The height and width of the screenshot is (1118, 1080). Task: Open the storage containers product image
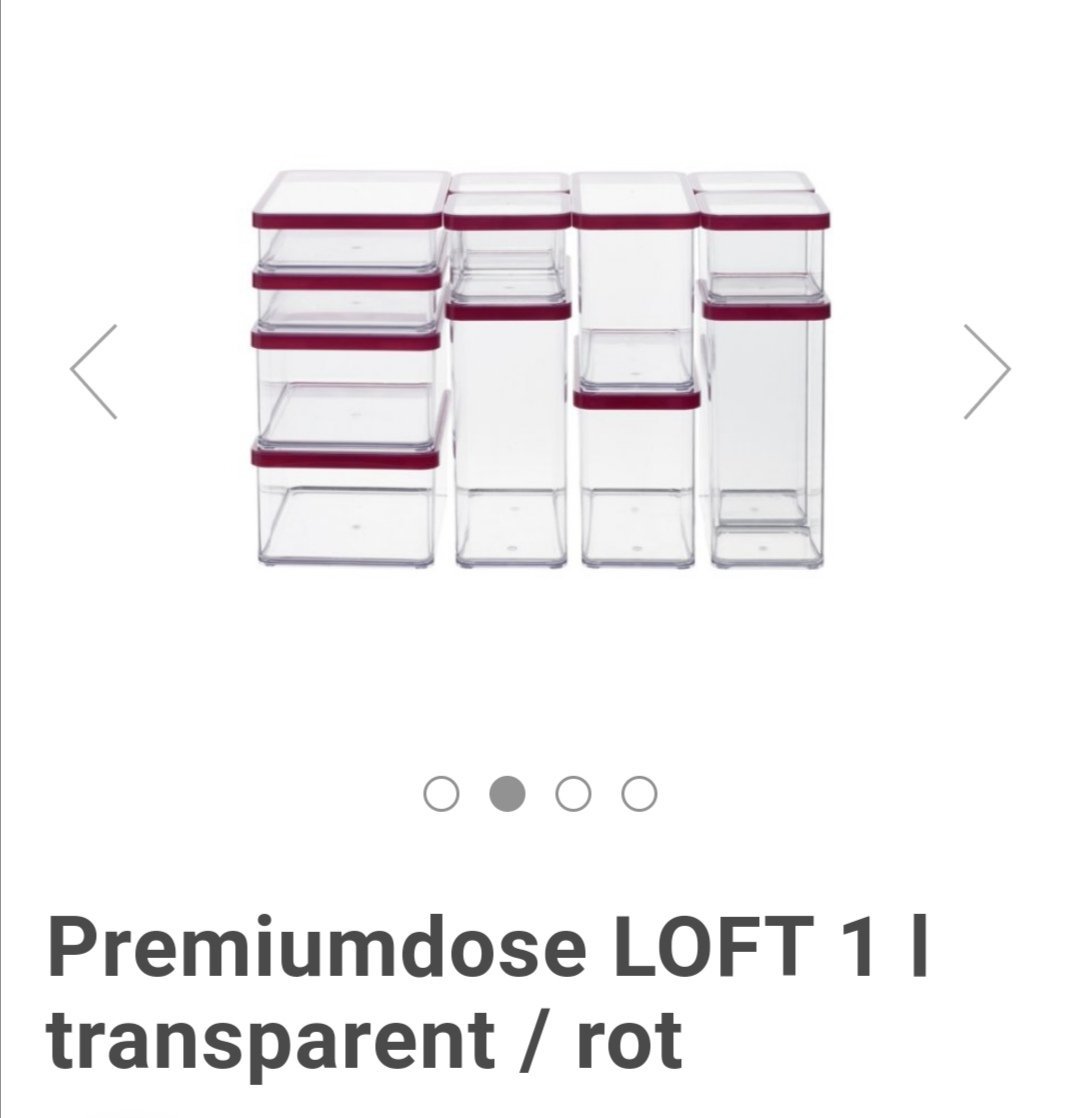(x=540, y=371)
